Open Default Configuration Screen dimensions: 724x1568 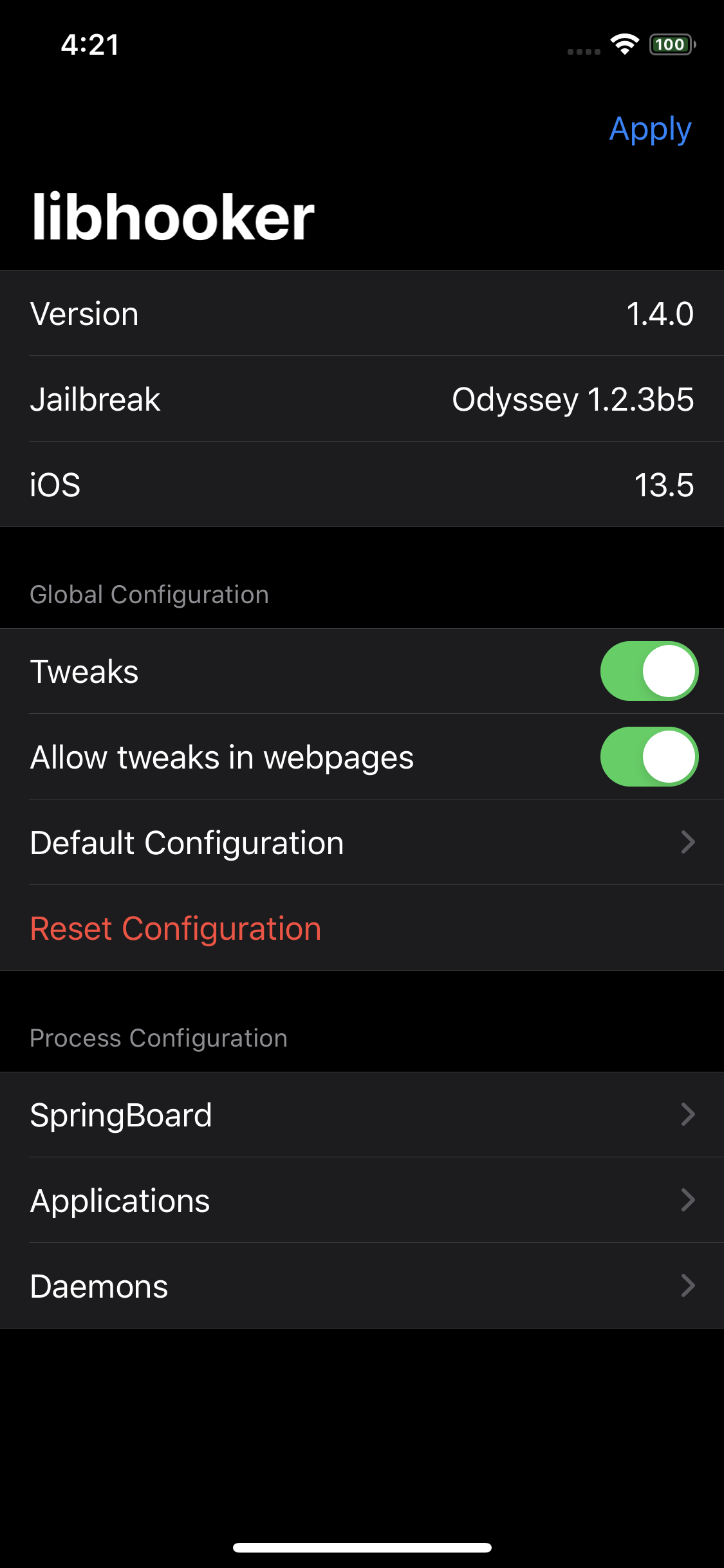[x=362, y=843]
